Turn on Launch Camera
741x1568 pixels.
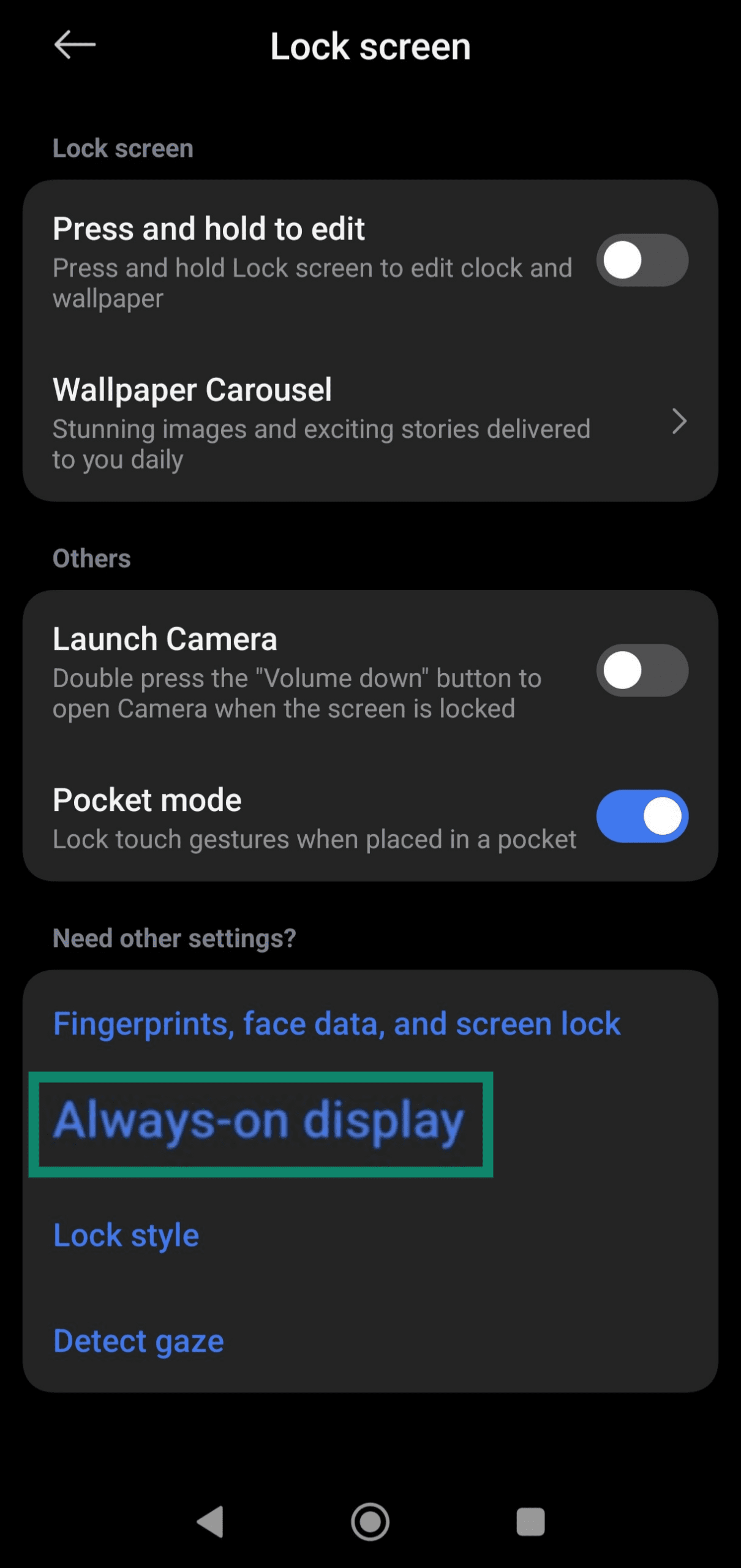(x=641, y=671)
